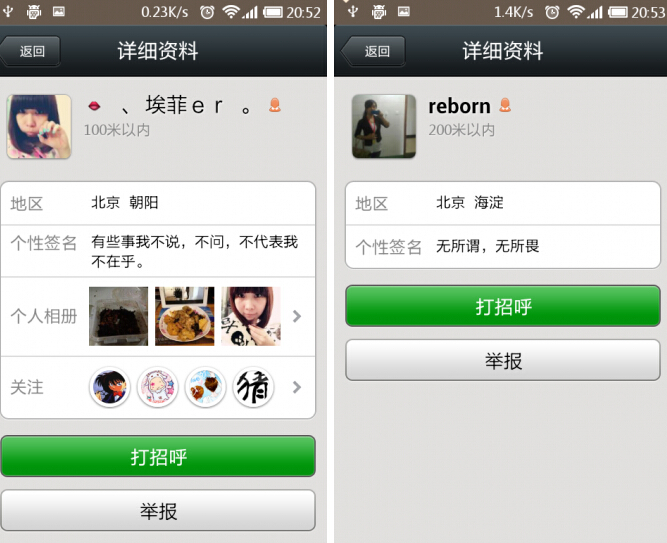Tap 举报 to report reborn
The image size is (667, 543).
[x=502, y=360]
